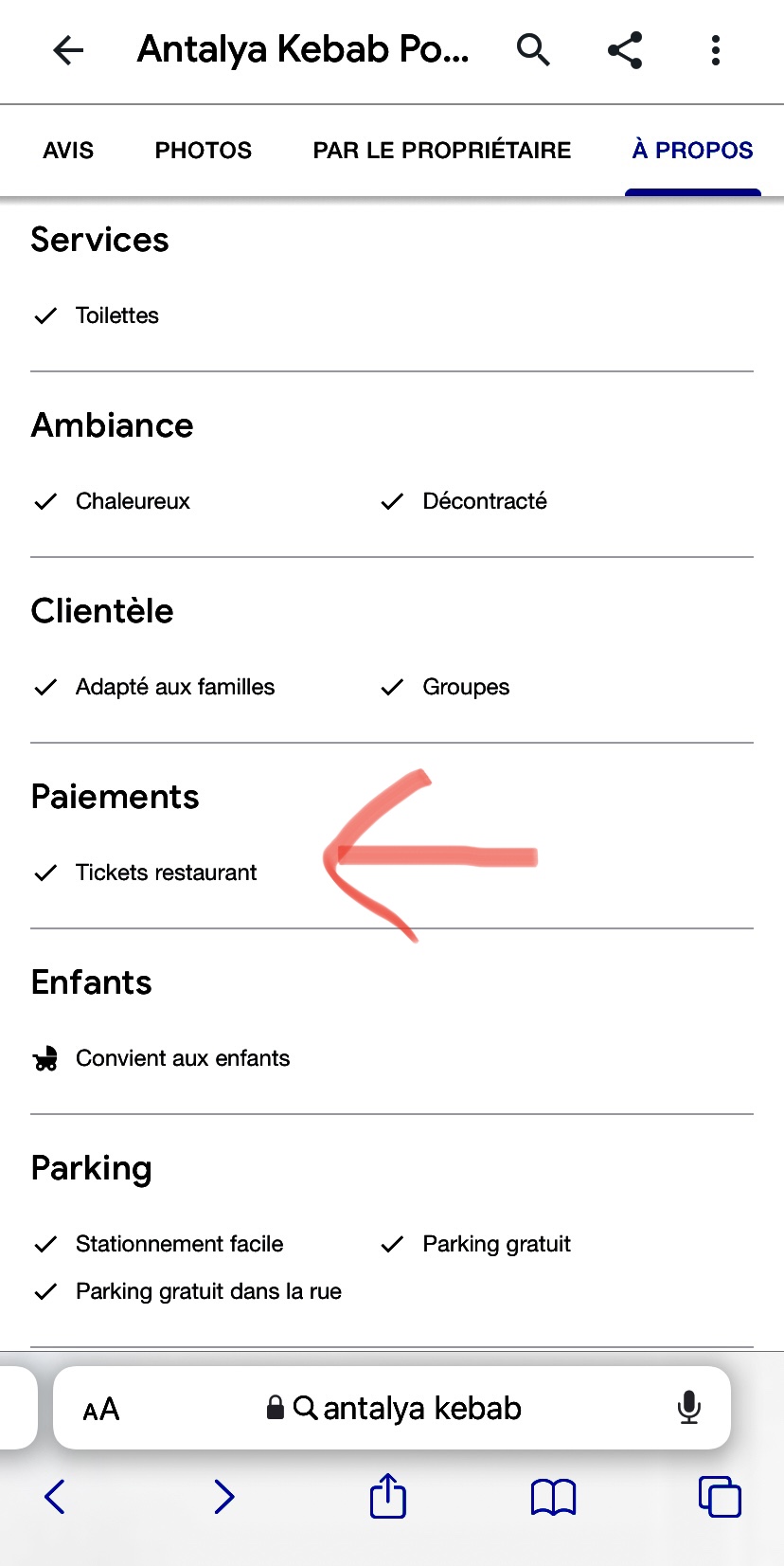Edit the antalya kebab address bar

coord(407,1409)
